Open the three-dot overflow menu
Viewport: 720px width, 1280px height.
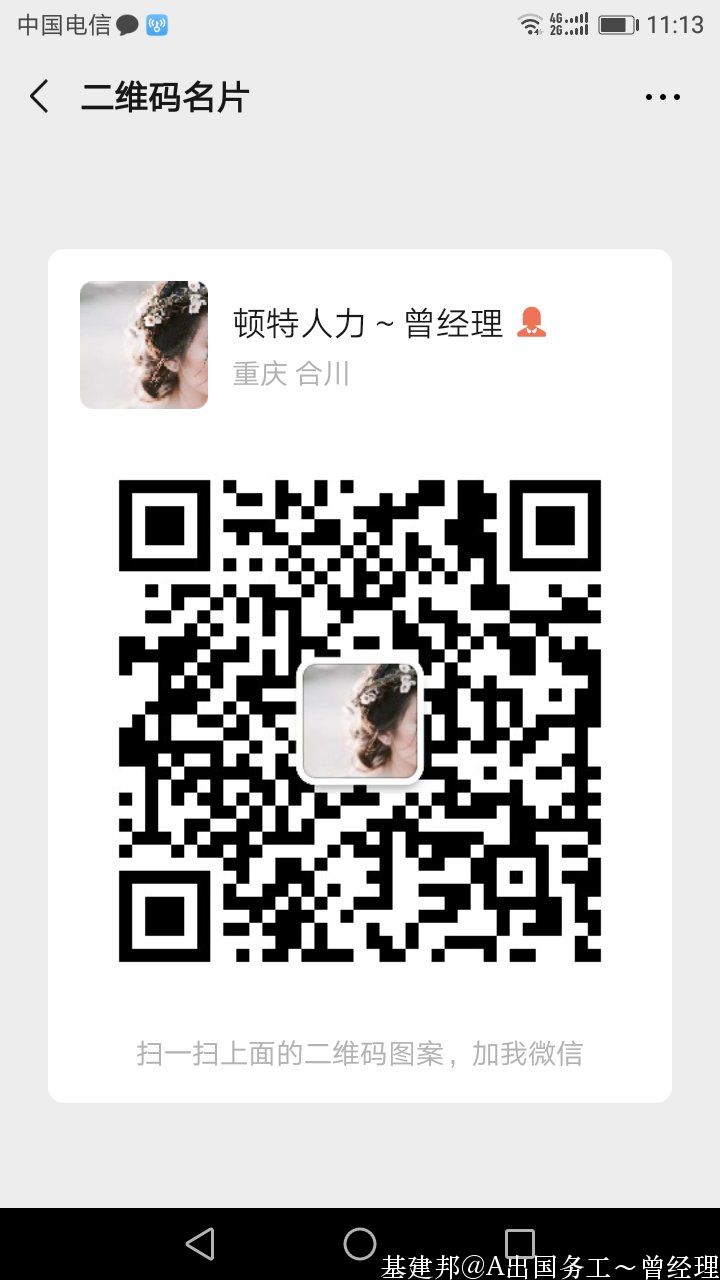click(x=662, y=97)
